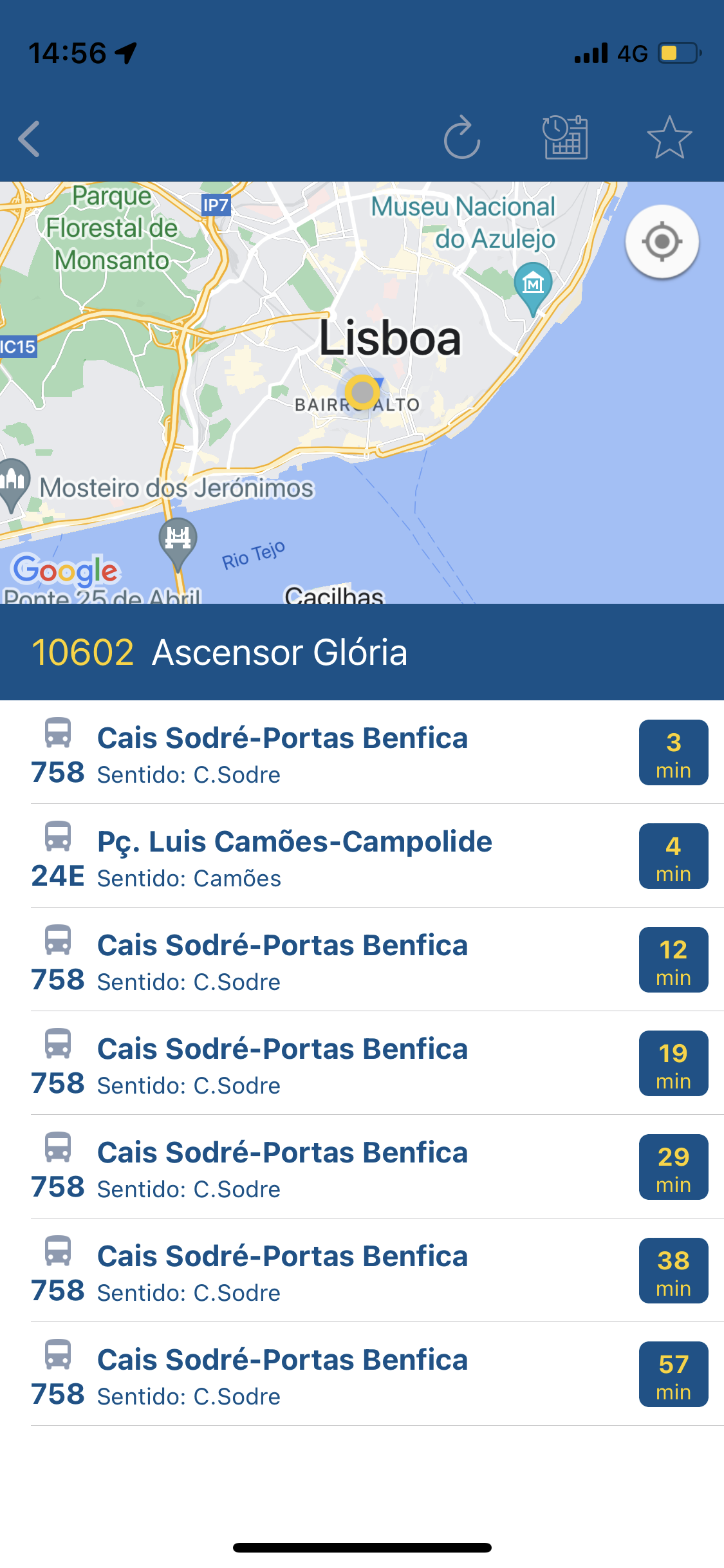Open route 758 arriving in 3 min
Image resolution: width=724 pixels, height=1568 pixels.
point(362,752)
